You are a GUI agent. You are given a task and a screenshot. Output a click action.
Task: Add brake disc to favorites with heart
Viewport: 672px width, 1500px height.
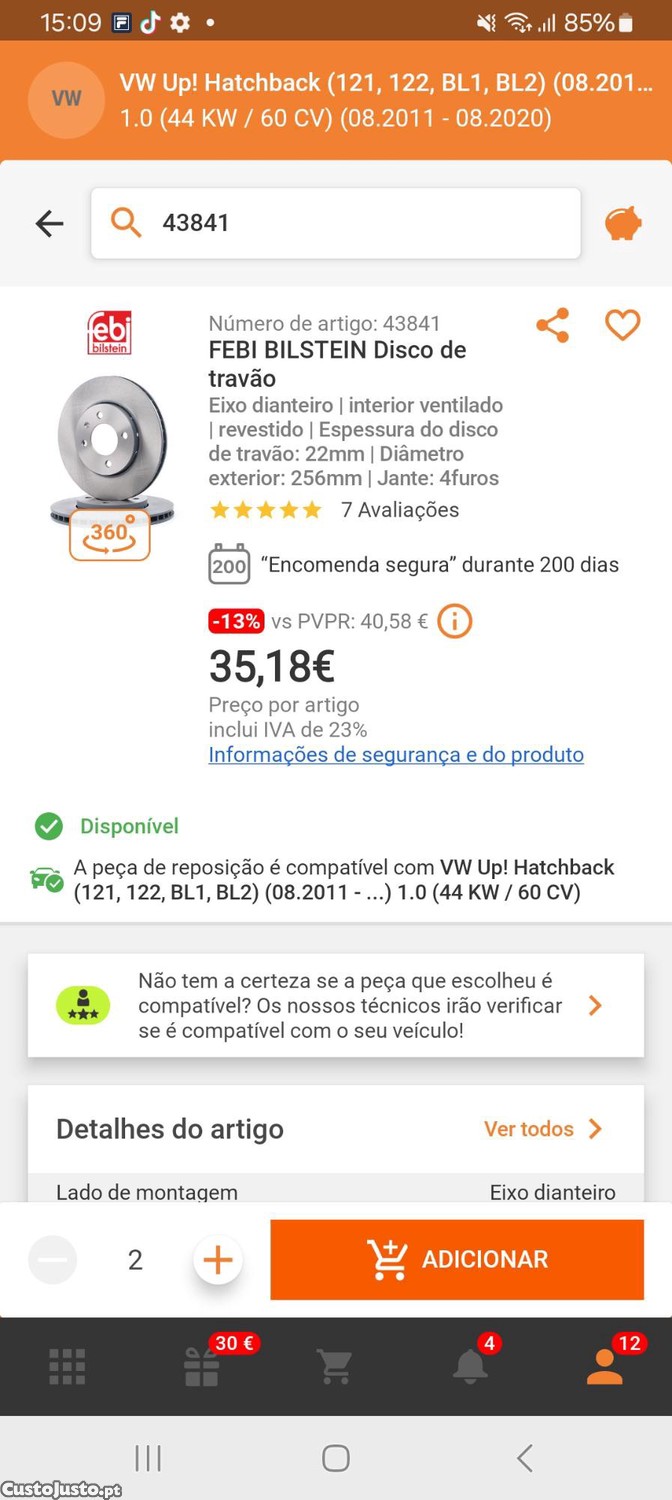pos(622,326)
